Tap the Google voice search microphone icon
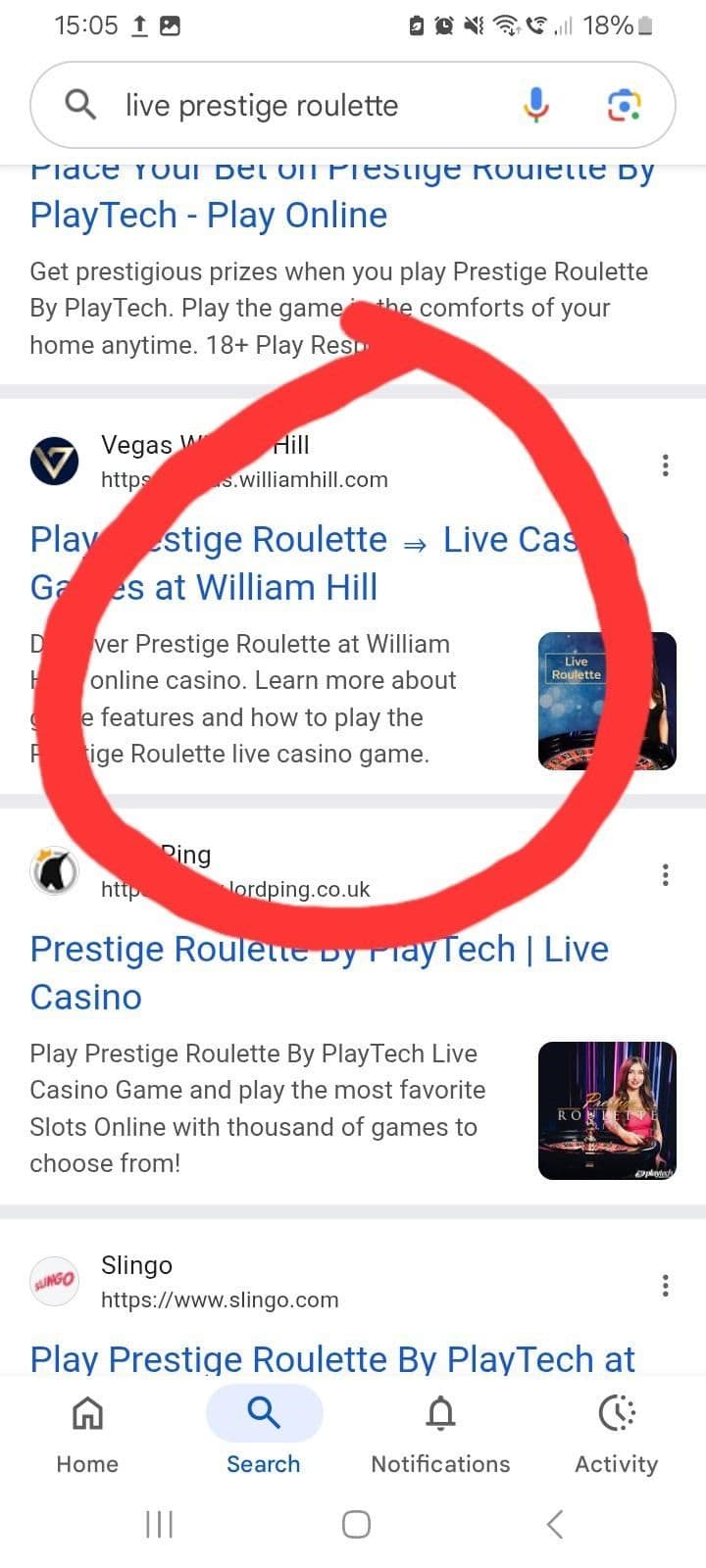Image resolution: width=706 pixels, height=1568 pixels. tap(535, 105)
